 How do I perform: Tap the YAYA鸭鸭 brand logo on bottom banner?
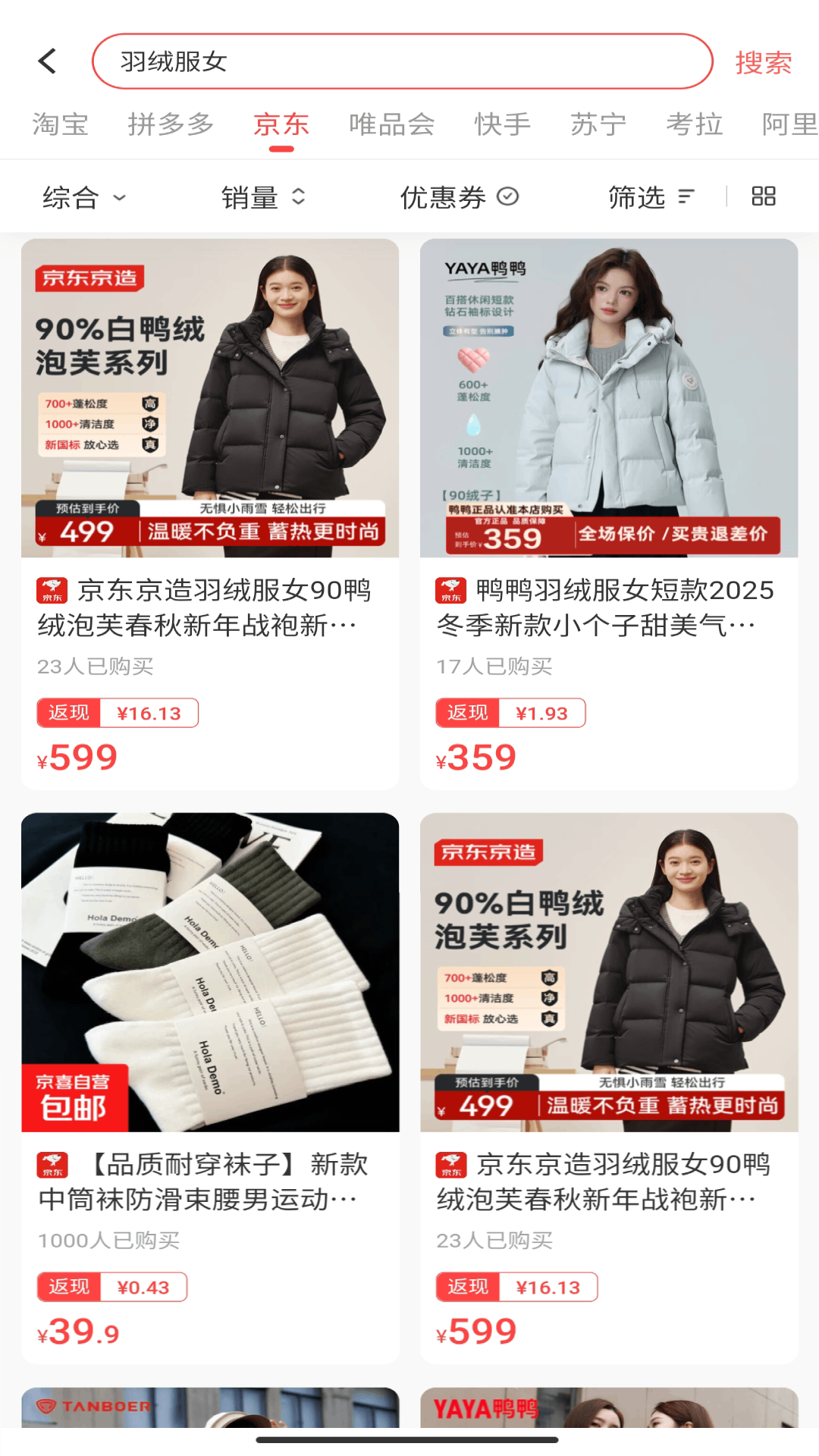[485, 1408]
